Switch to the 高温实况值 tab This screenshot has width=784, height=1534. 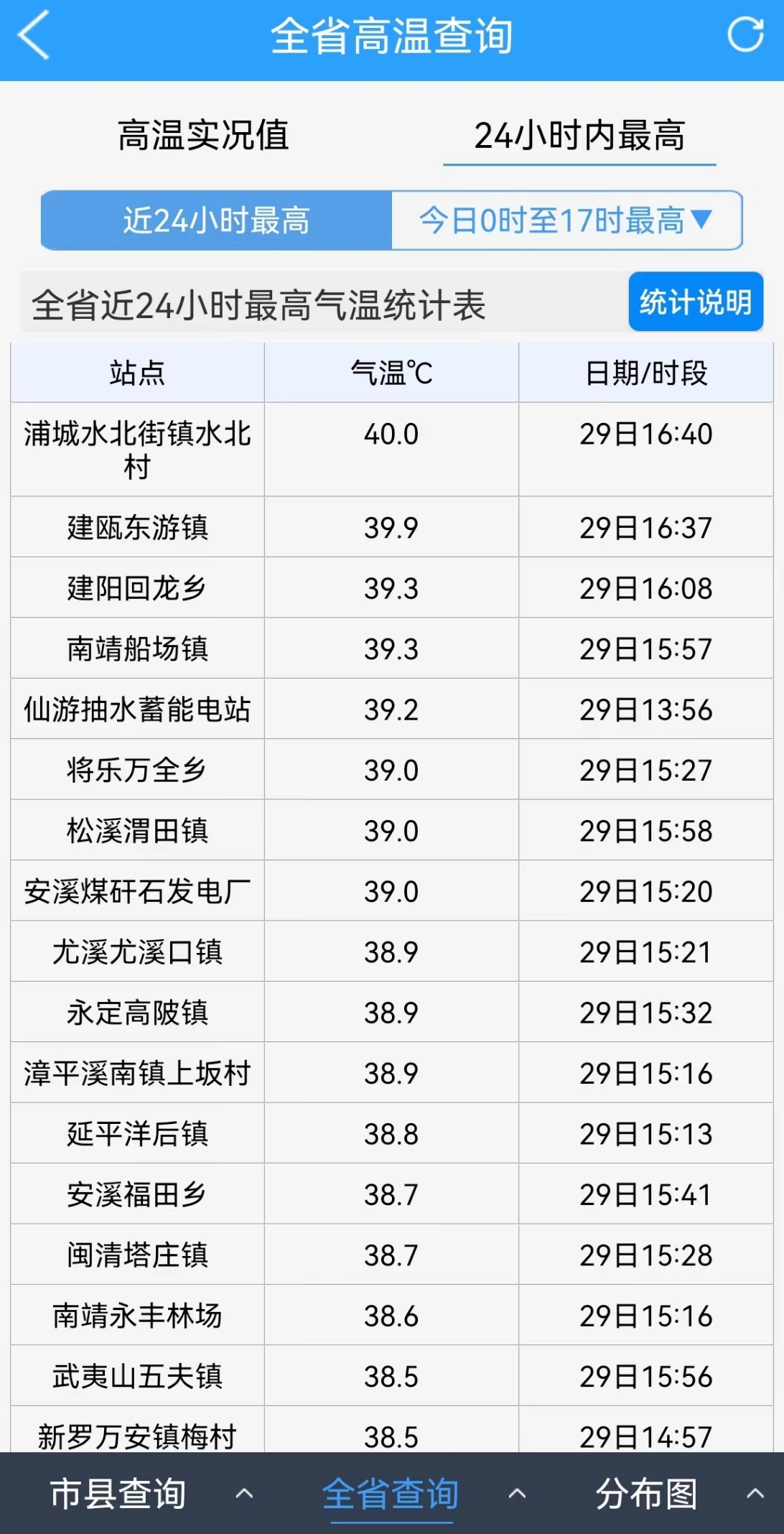(203, 135)
